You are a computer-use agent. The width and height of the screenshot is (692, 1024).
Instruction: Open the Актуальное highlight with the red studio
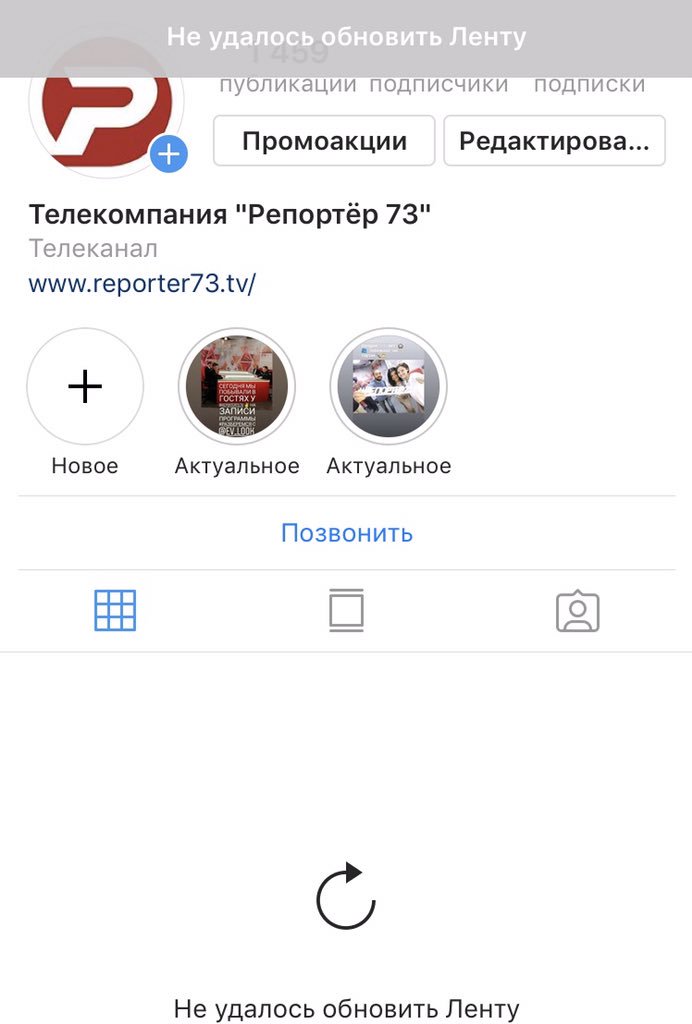point(237,387)
